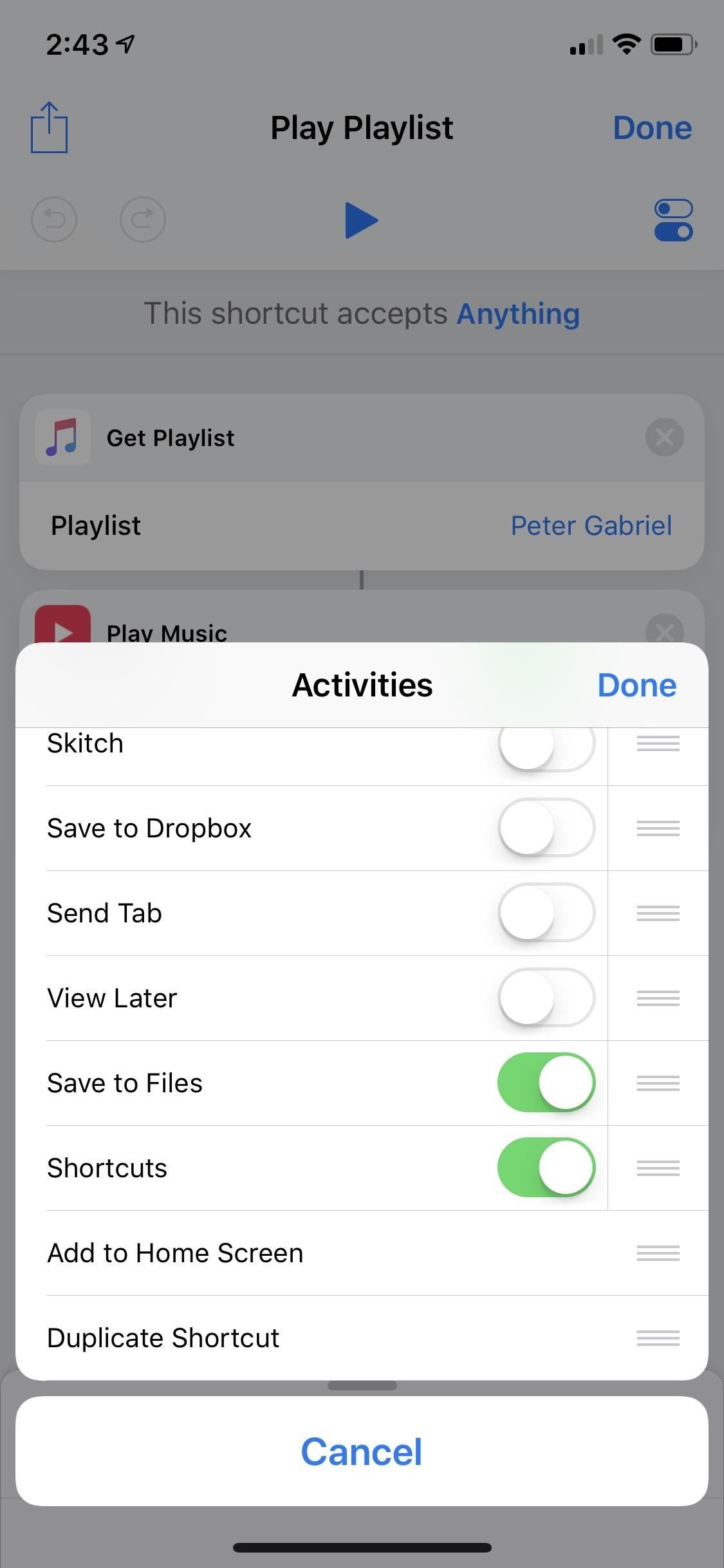Select Add to Home Screen
This screenshot has height=1568, width=724.
pos(175,1253)
